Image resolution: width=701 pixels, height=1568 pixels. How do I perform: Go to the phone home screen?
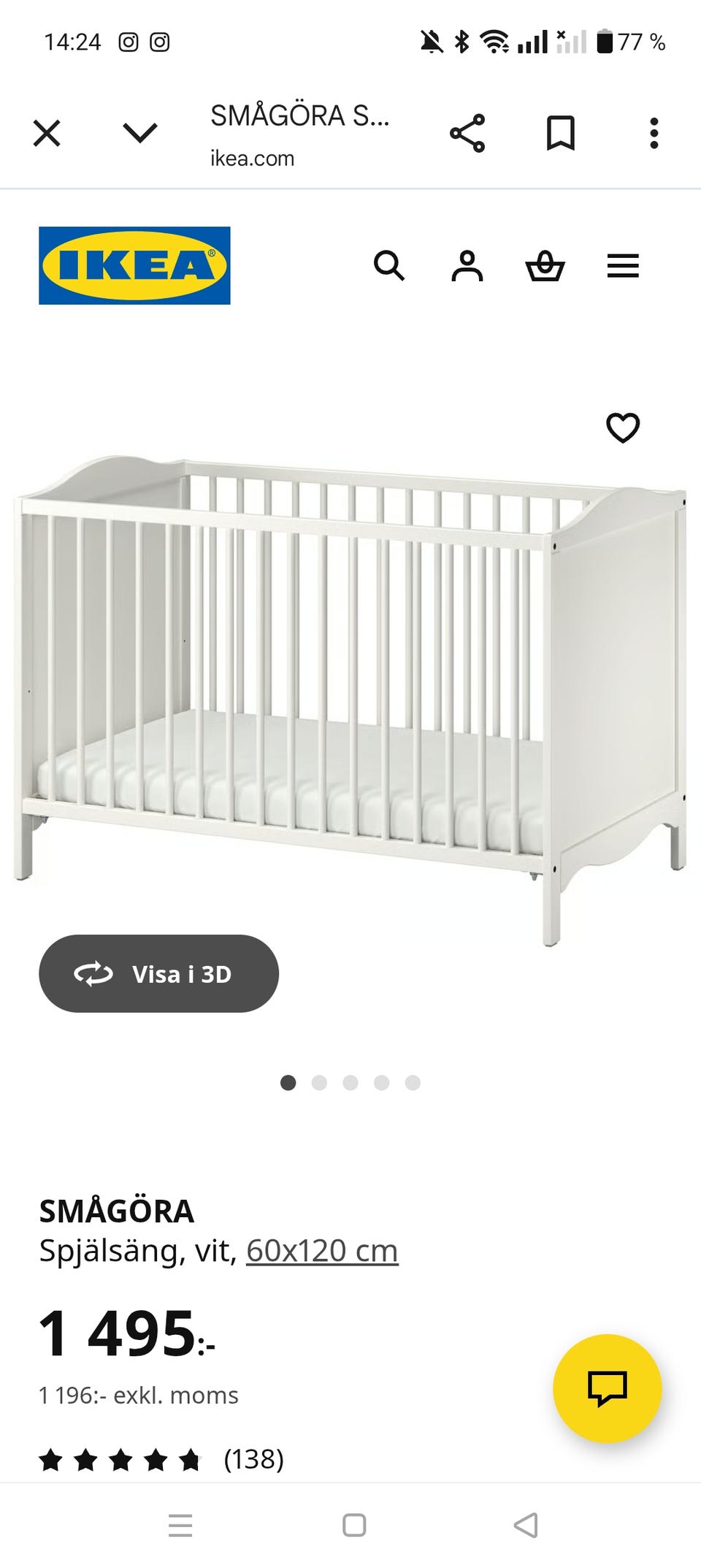coord(354,1525)
